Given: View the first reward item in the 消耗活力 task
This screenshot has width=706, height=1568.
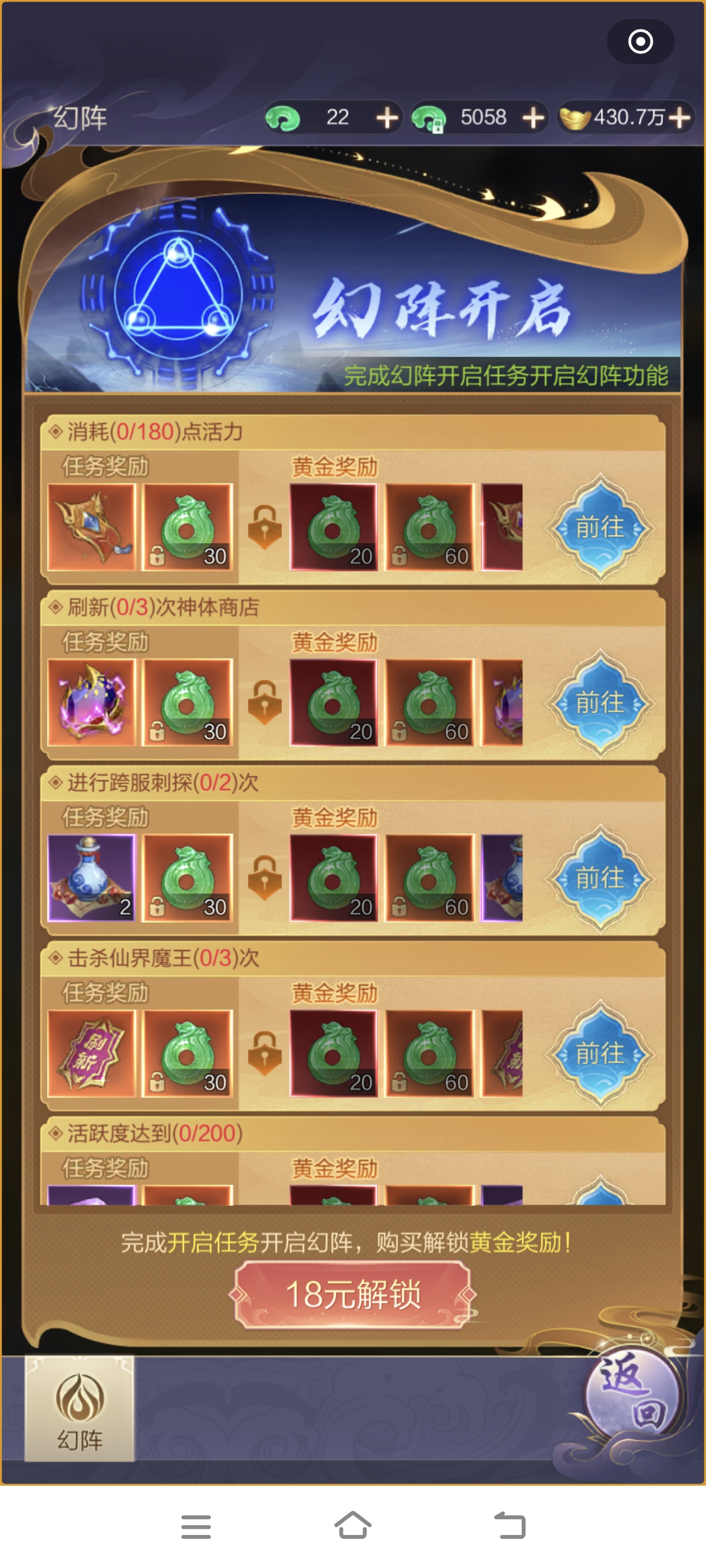Looking at the screenshot, I should click(x=91, y=527).
